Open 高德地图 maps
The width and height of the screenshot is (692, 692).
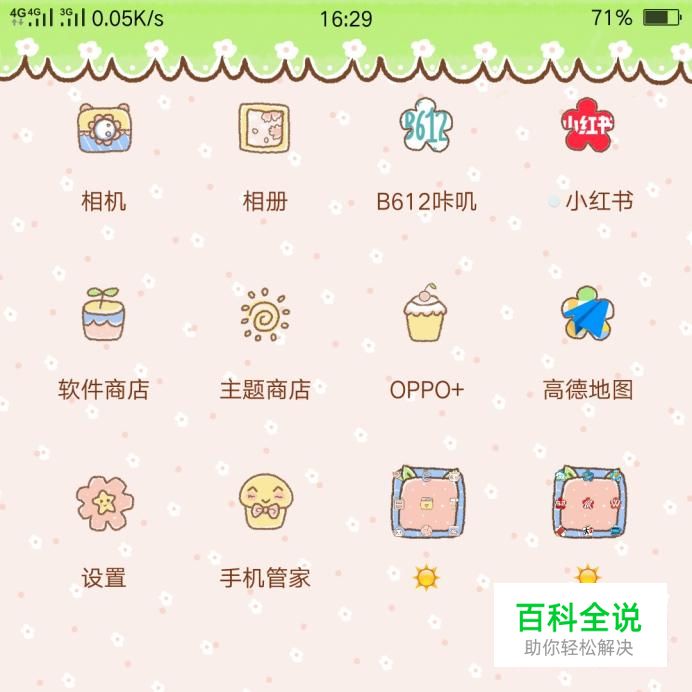(x=588, y=315)
